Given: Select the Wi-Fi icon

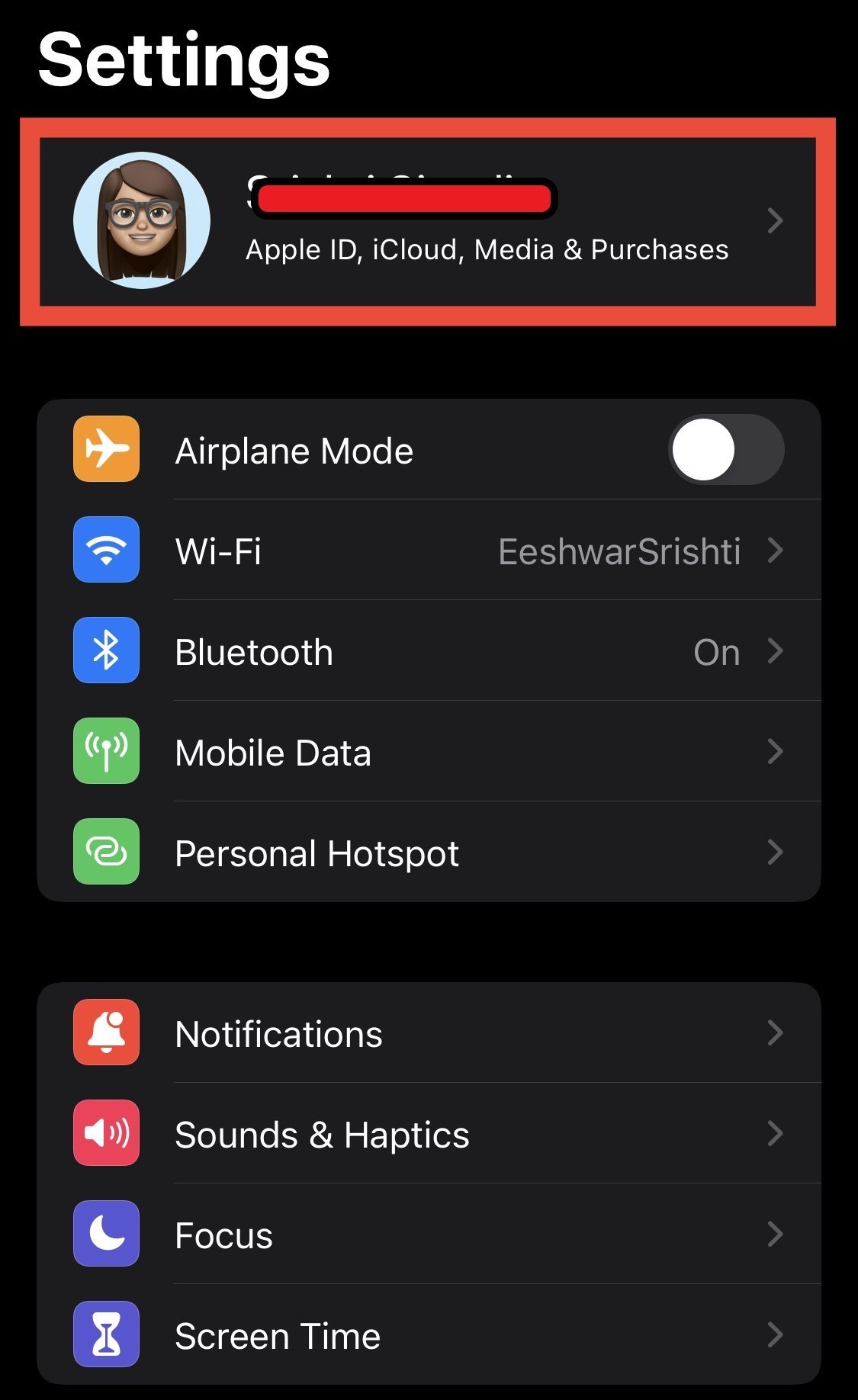Looking at the screenshot, I should (106, 551).
